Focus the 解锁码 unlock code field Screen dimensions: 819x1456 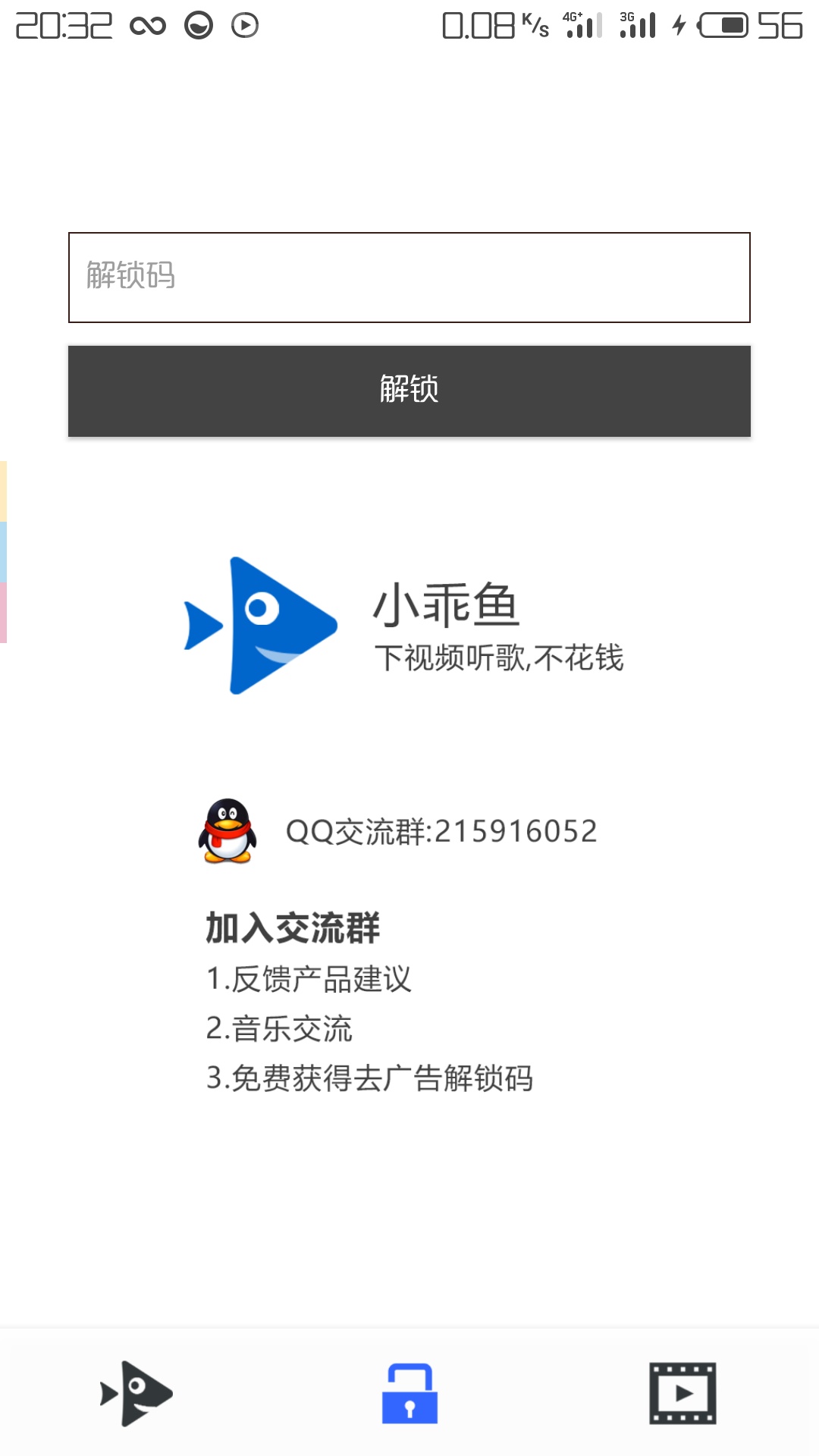[x=409, y=278]
